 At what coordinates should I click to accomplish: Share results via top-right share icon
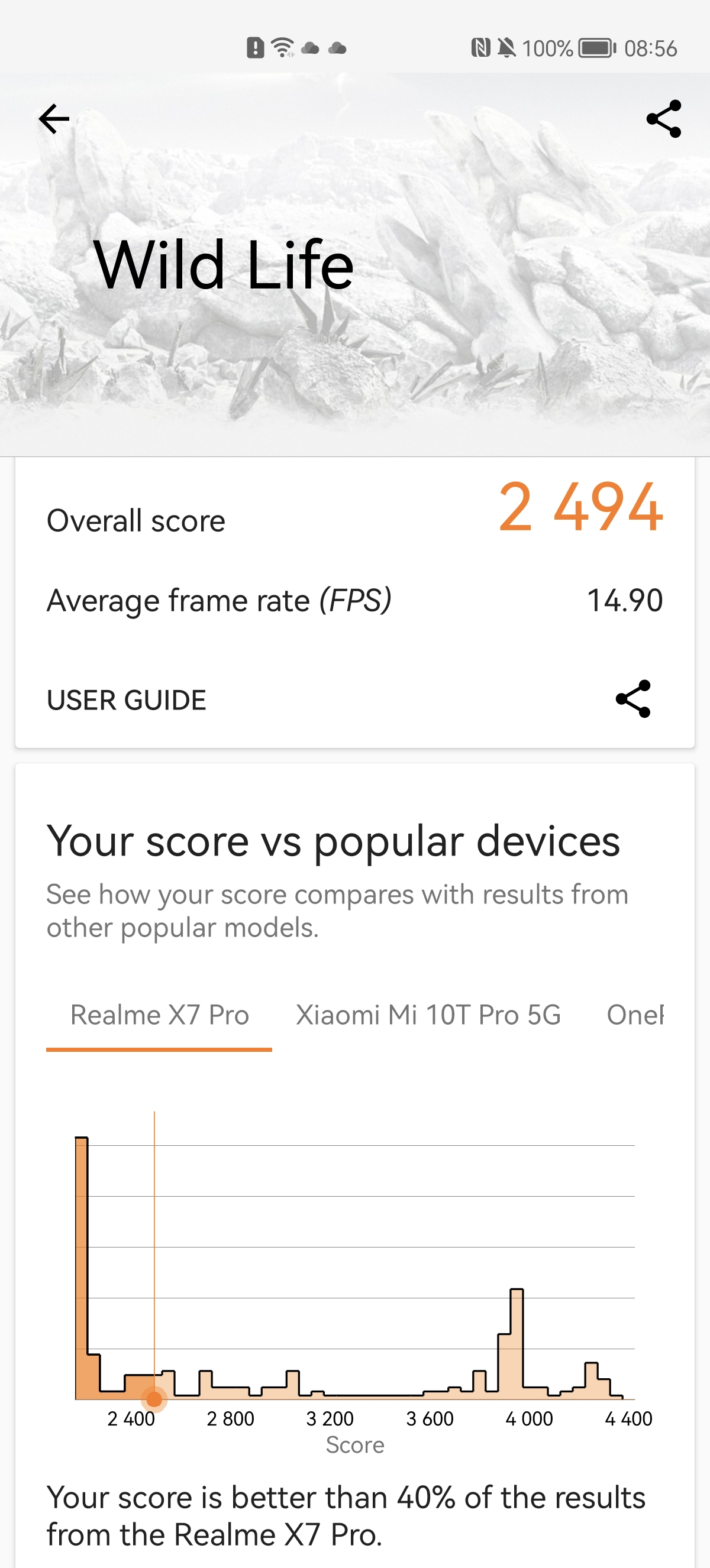point(663,119)
